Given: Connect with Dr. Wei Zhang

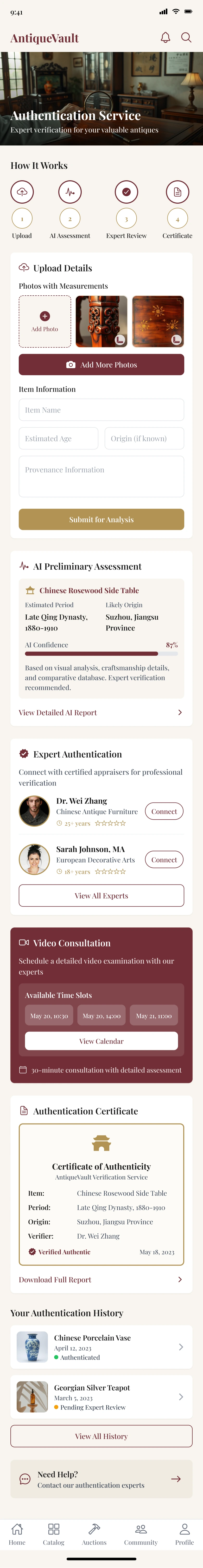Looking at the screenshot, I should click(164, 811).
